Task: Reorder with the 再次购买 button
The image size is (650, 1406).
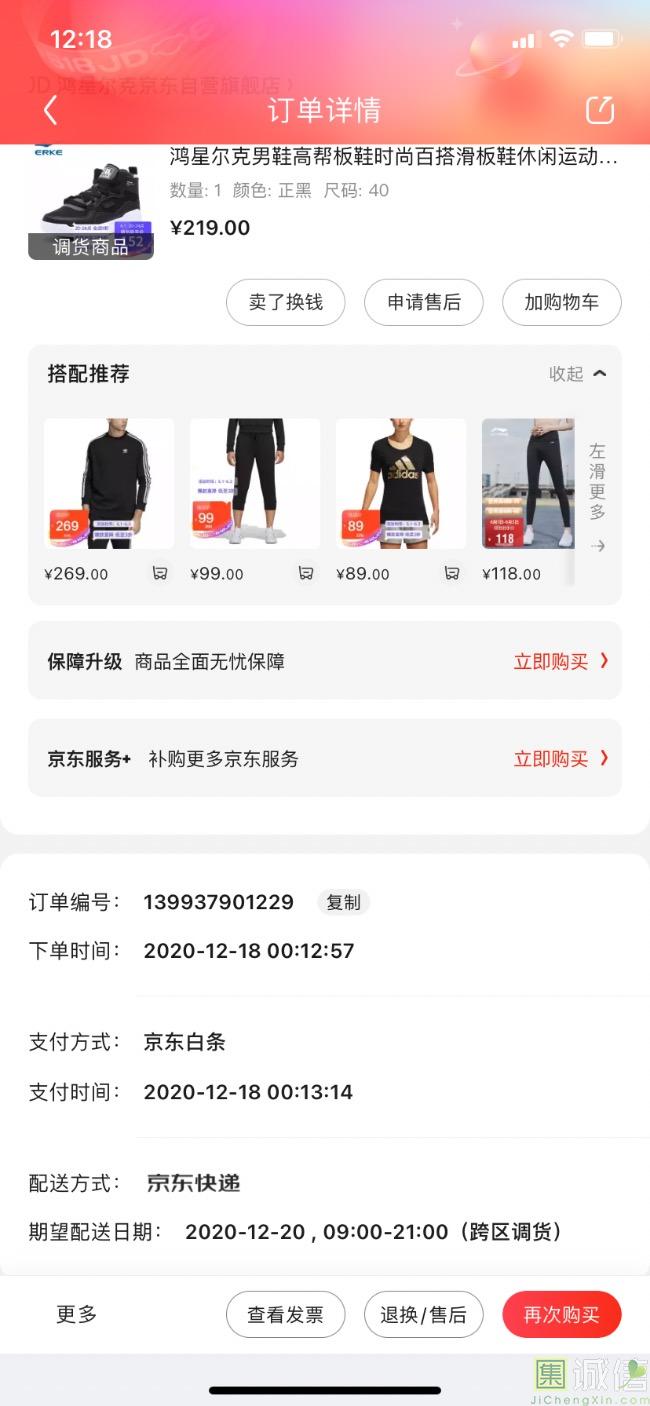Action: click(561, 1314)
